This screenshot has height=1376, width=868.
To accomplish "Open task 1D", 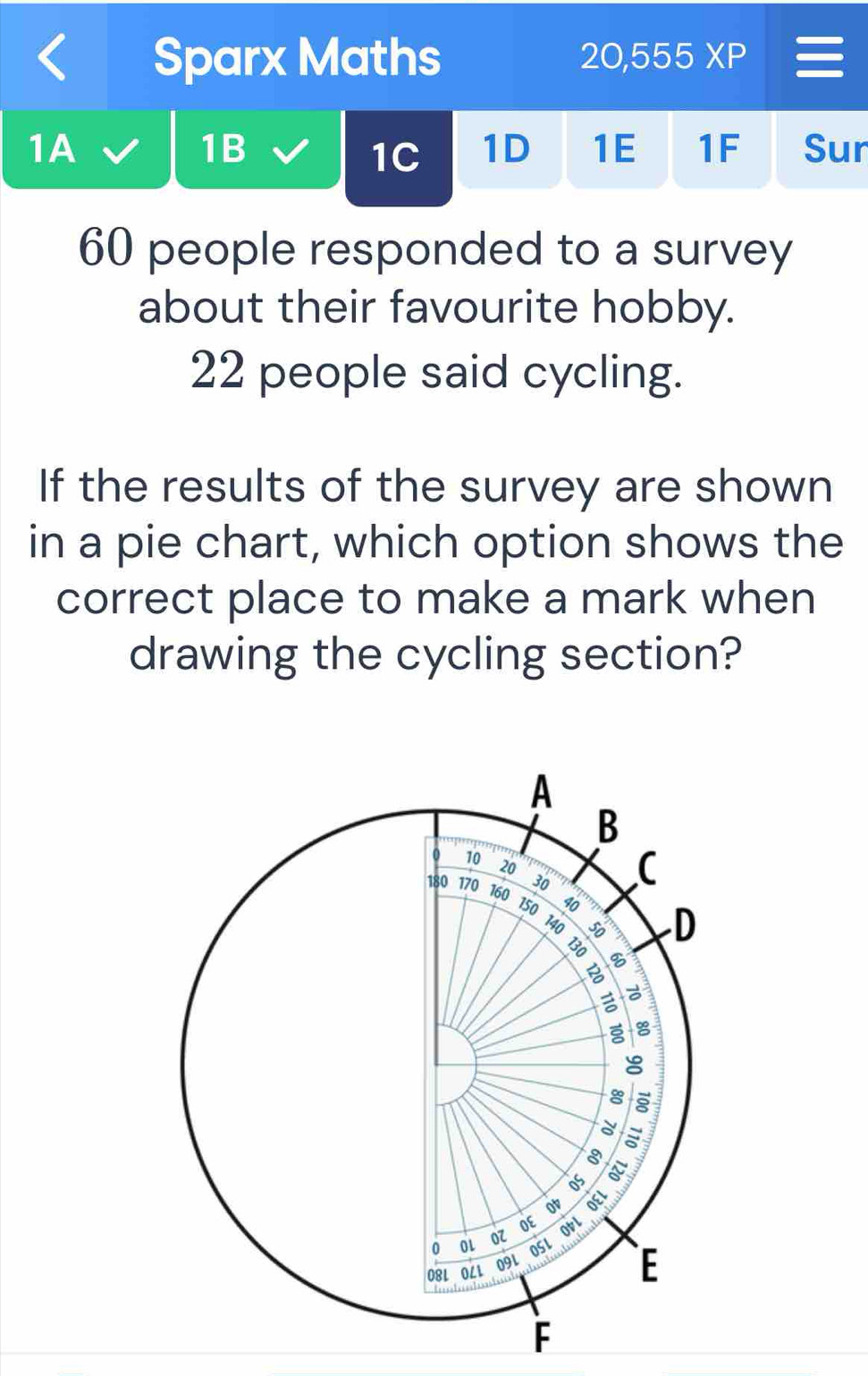I will coord(507,149).
